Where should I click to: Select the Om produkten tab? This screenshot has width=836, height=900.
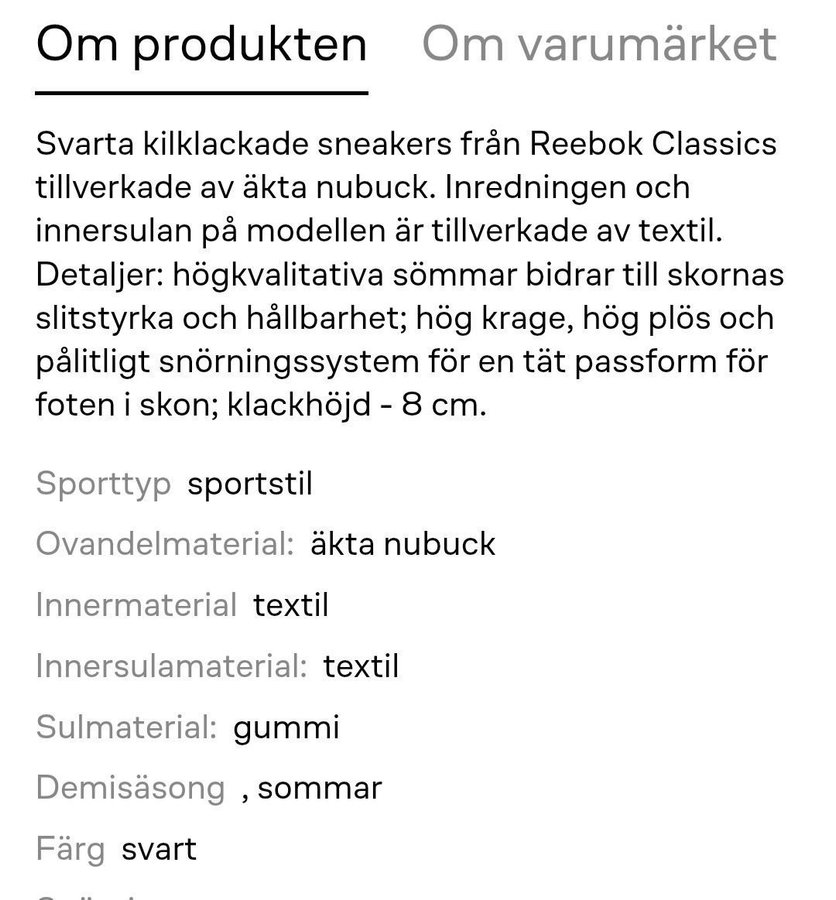[x=201, y=46]
